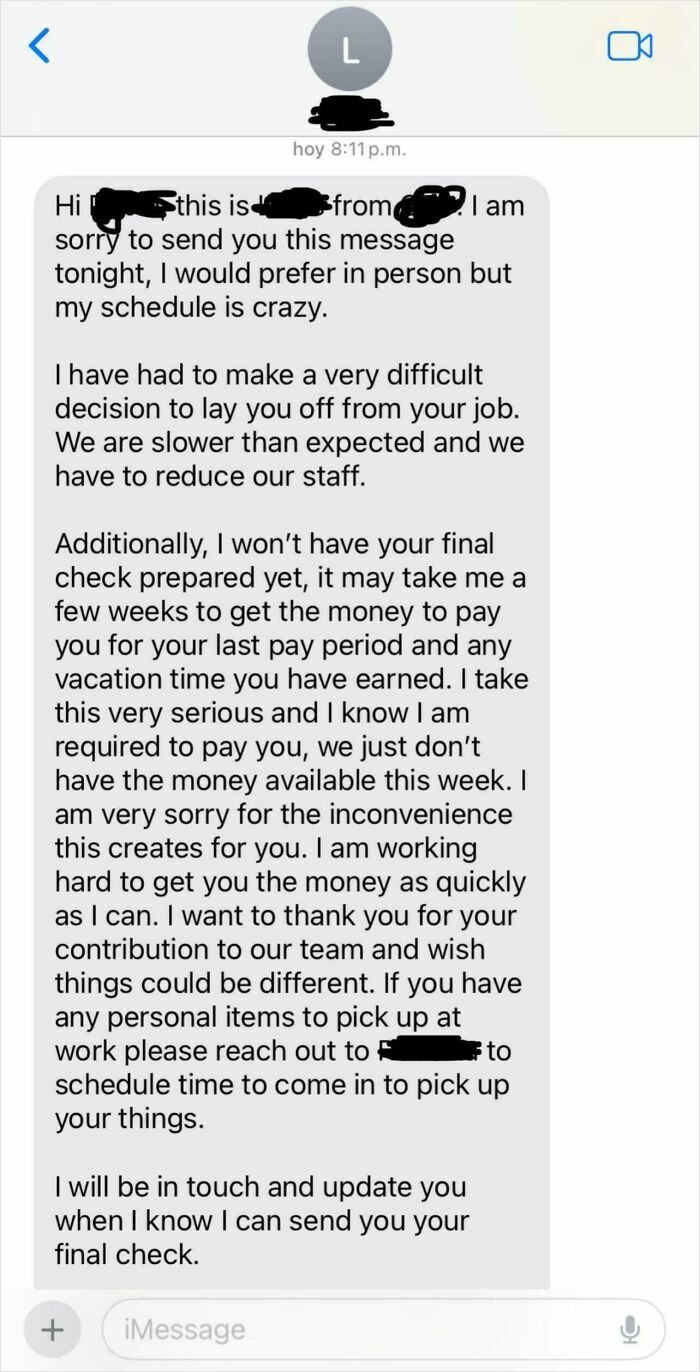The height and width of the screenshot is (1372, 700).
Task: Start a FaceTime video call
Action: pos(630,45)
